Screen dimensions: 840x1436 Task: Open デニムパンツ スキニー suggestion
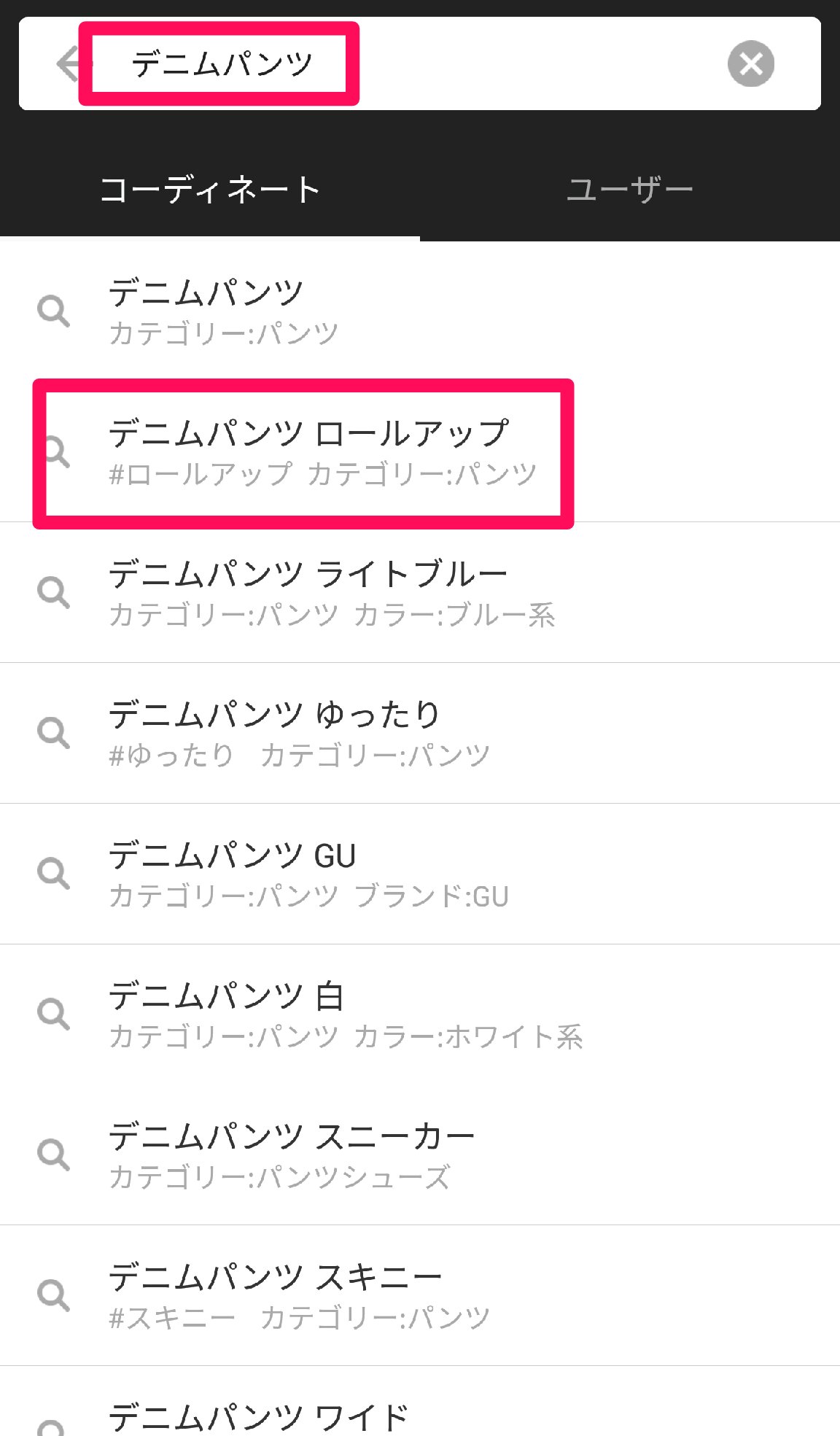pos(420,1295)
